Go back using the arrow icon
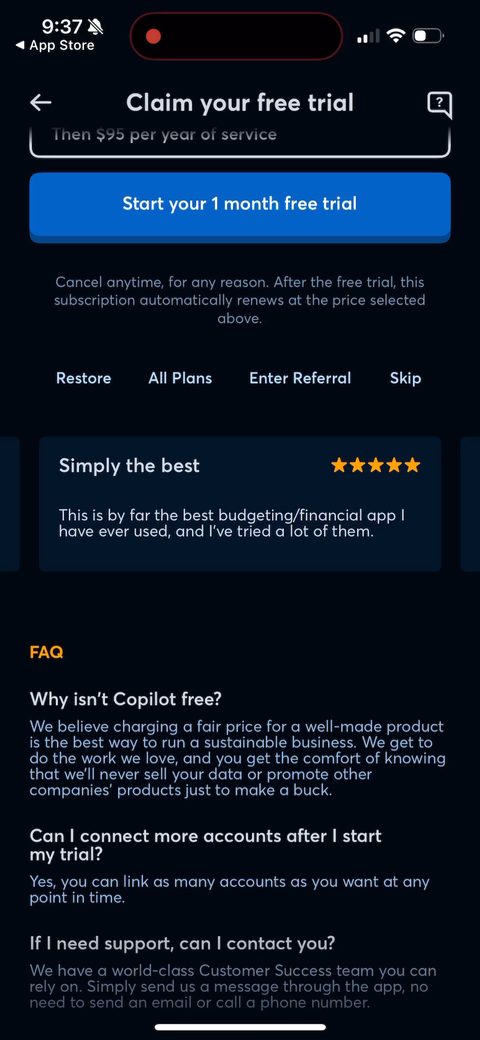The image size is (480, 1040). click(x=41, y=102)
